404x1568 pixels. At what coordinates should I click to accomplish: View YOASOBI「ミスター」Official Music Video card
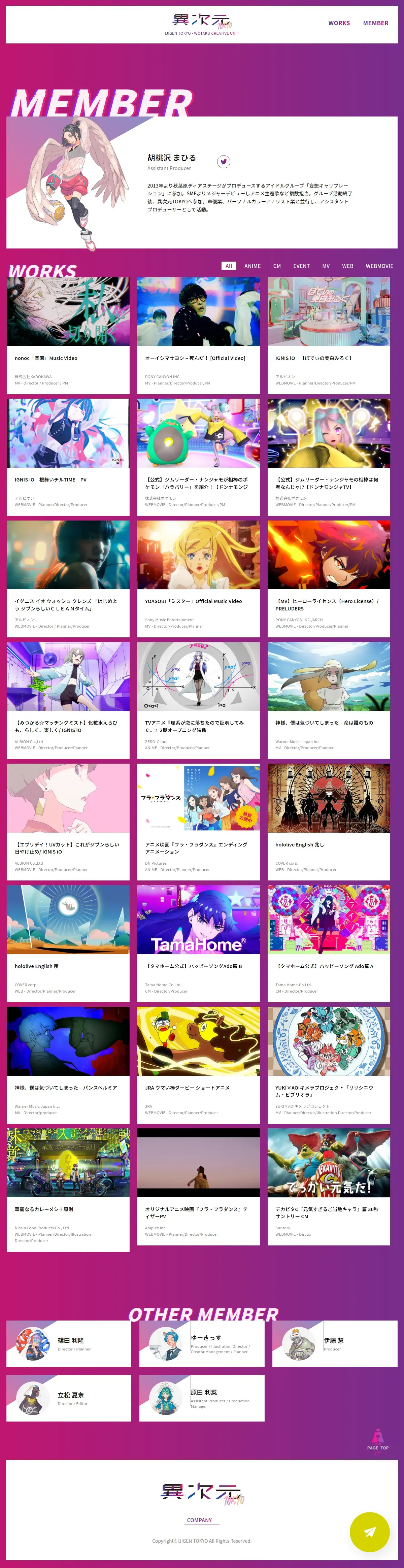tap(198, 578)
